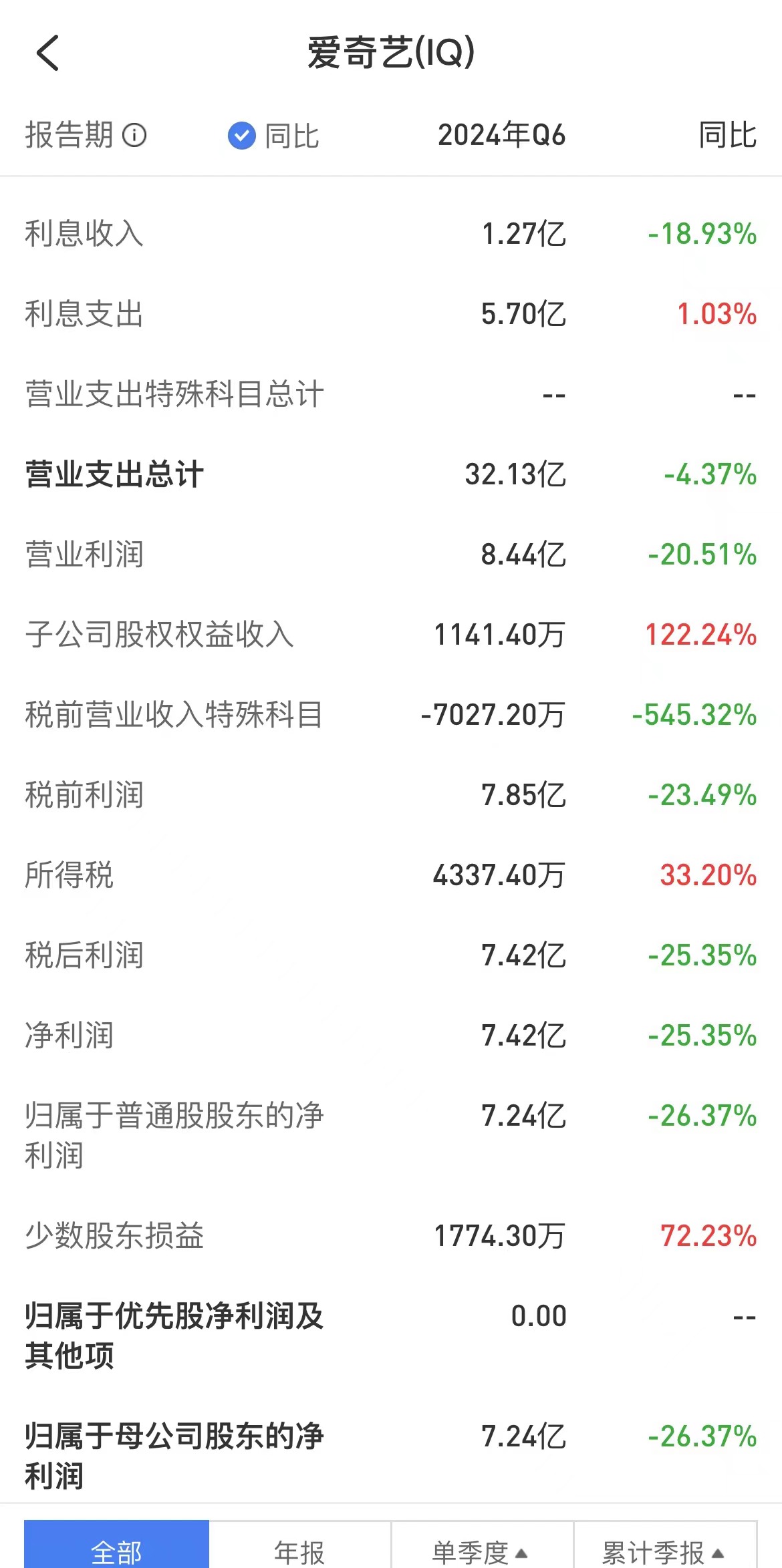The height and width of the screenshot is (1568, 782).
Task: Select the 全部 tab
Action: coord(116,1551)
